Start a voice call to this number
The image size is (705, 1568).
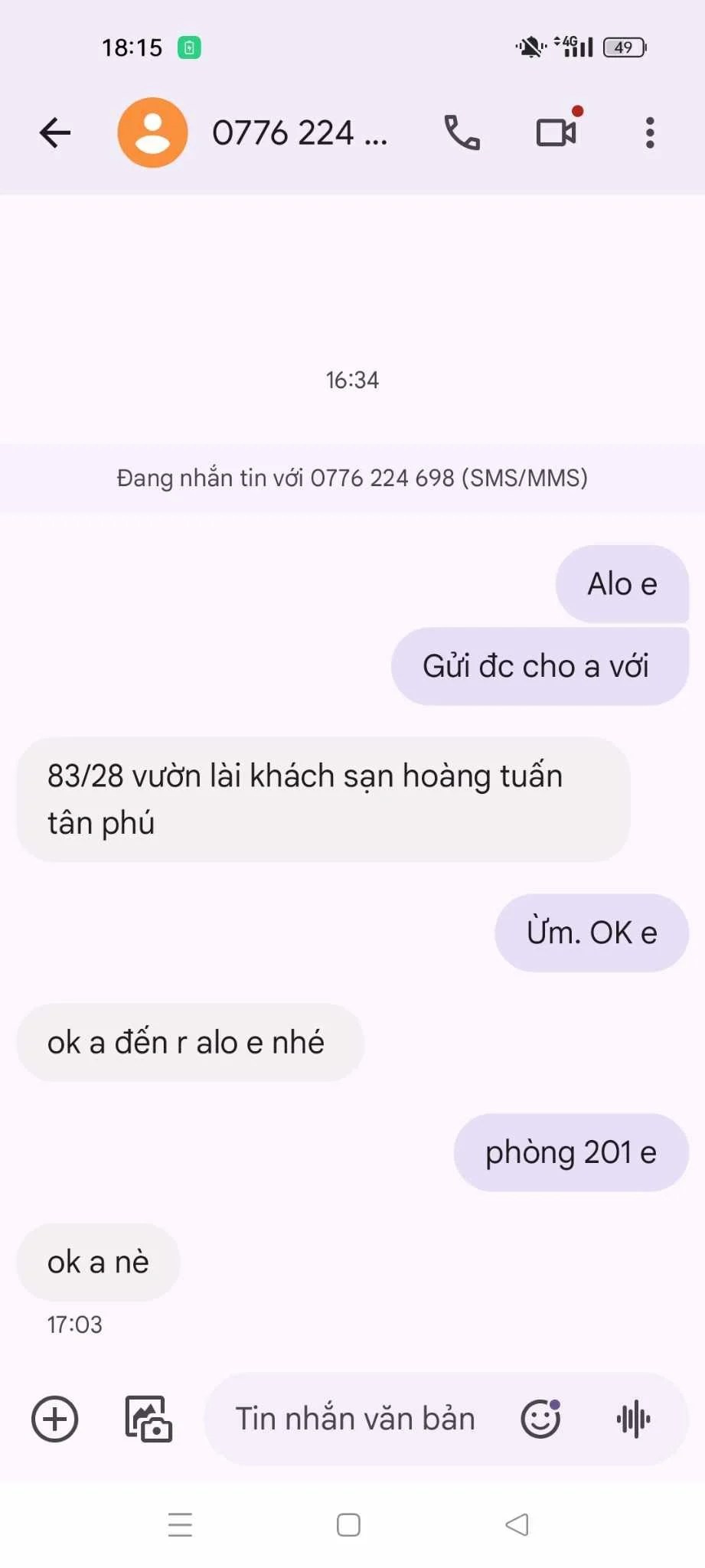(x=462, y=132)
